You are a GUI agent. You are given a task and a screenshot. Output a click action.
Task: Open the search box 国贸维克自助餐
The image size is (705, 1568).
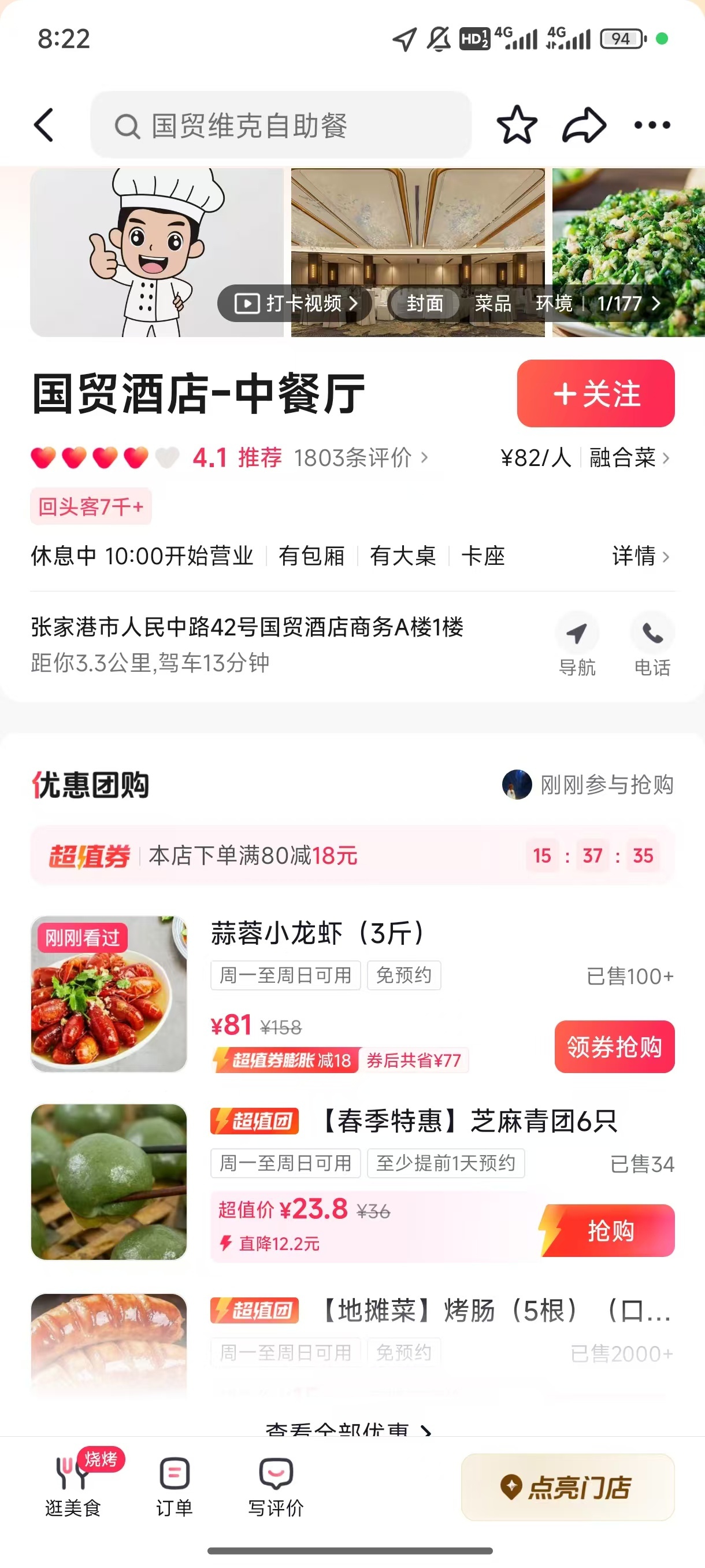click(280, 125)
